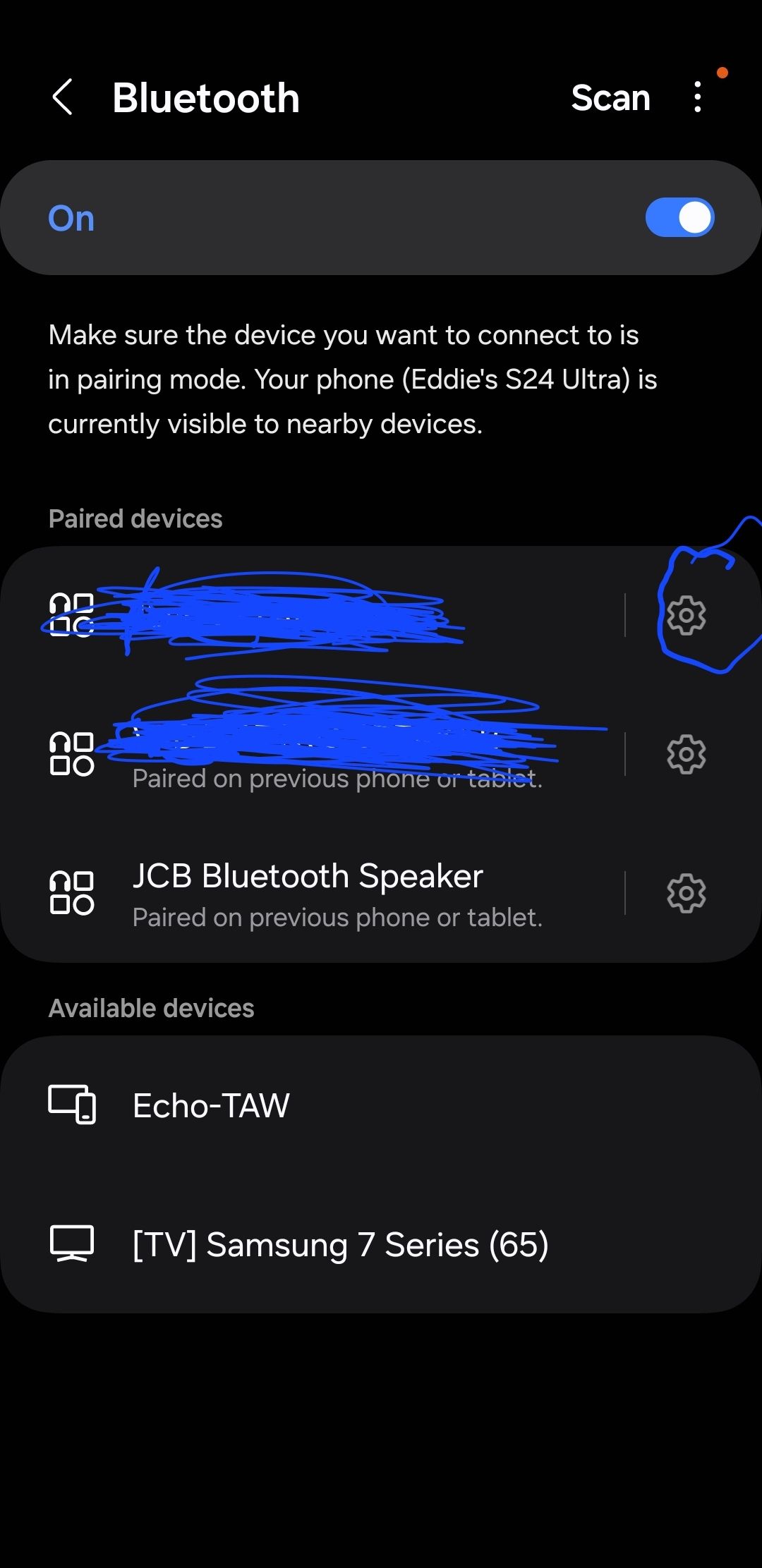Screen dimensions: 762x1568
Task: Toggle Bluetooth off using the switch
Action: point(679,217)
